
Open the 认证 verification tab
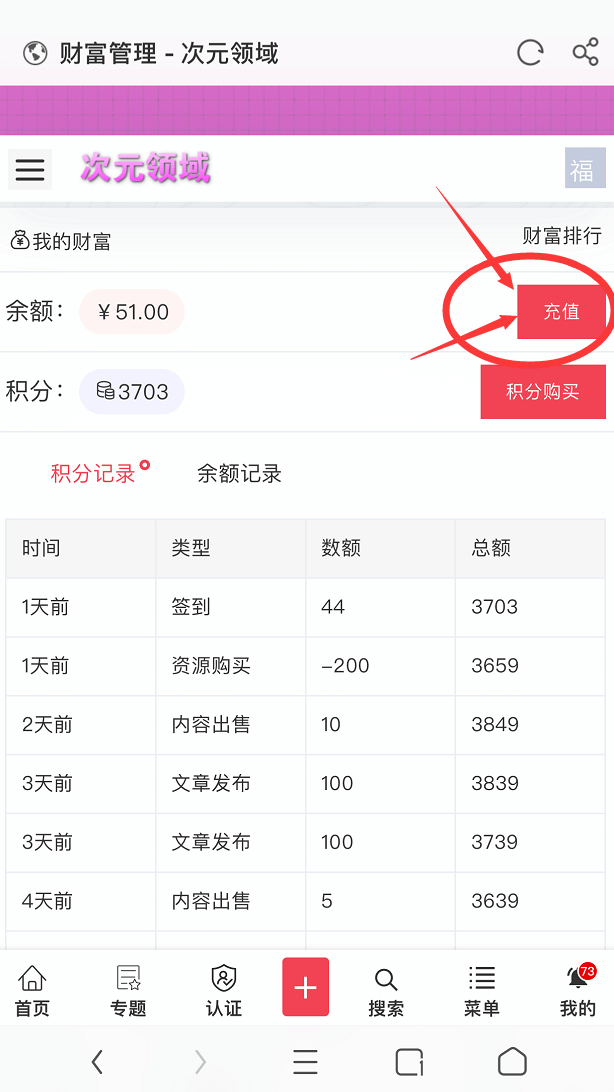(x=224, y=990)
